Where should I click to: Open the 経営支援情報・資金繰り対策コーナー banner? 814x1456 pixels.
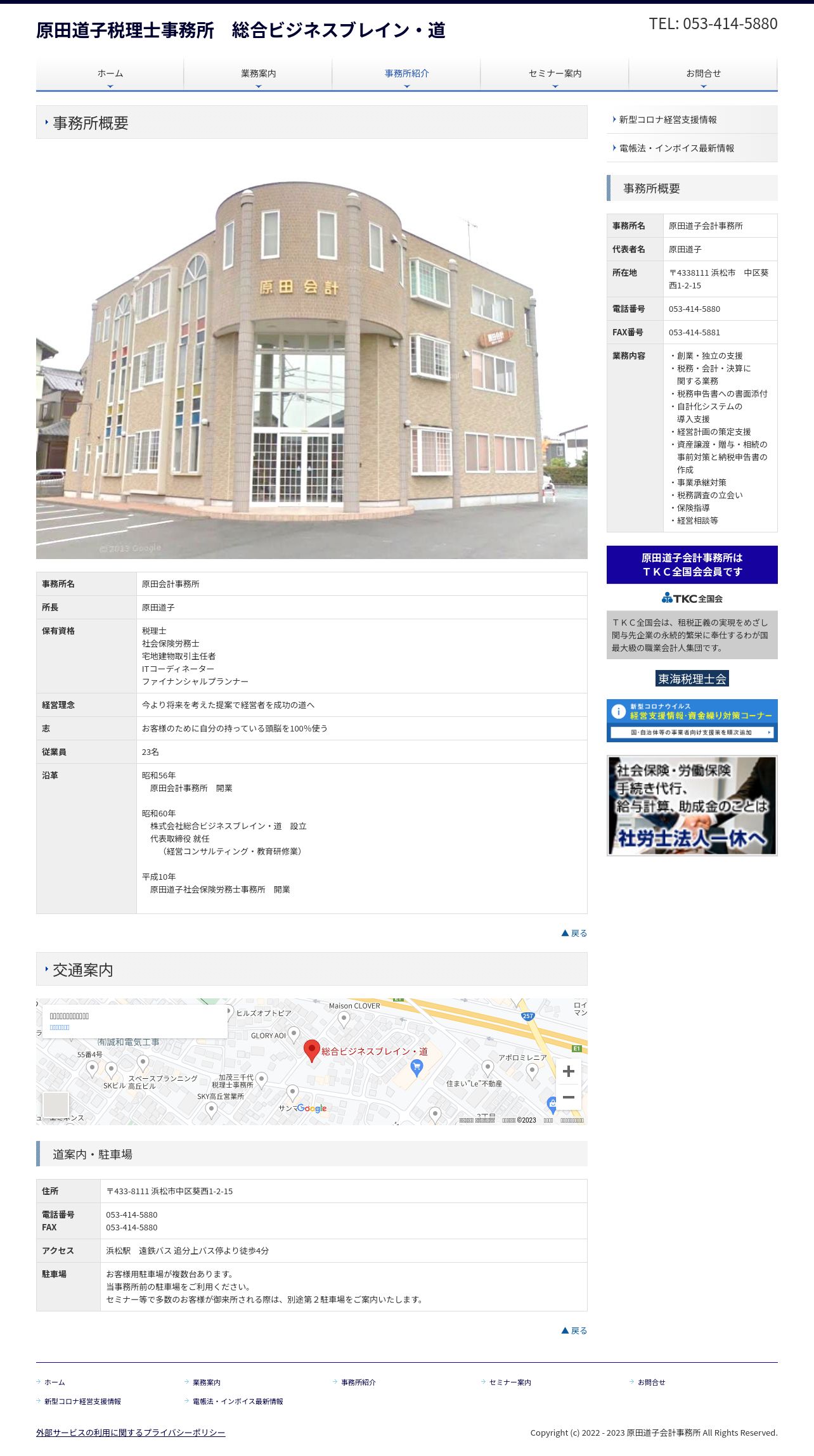[x=692, y=721]
